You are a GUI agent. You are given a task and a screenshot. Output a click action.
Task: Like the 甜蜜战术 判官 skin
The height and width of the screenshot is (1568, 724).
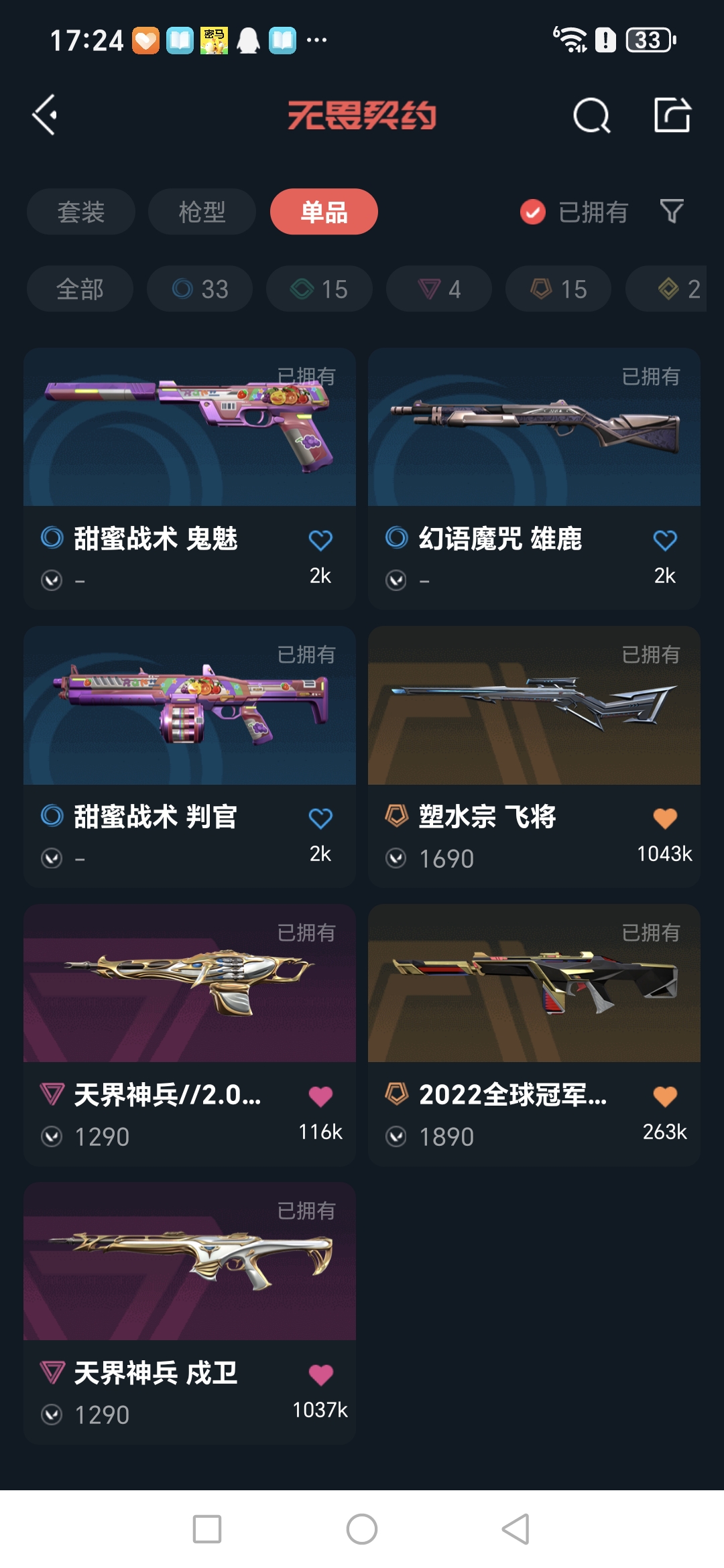[x=320, y=818]
